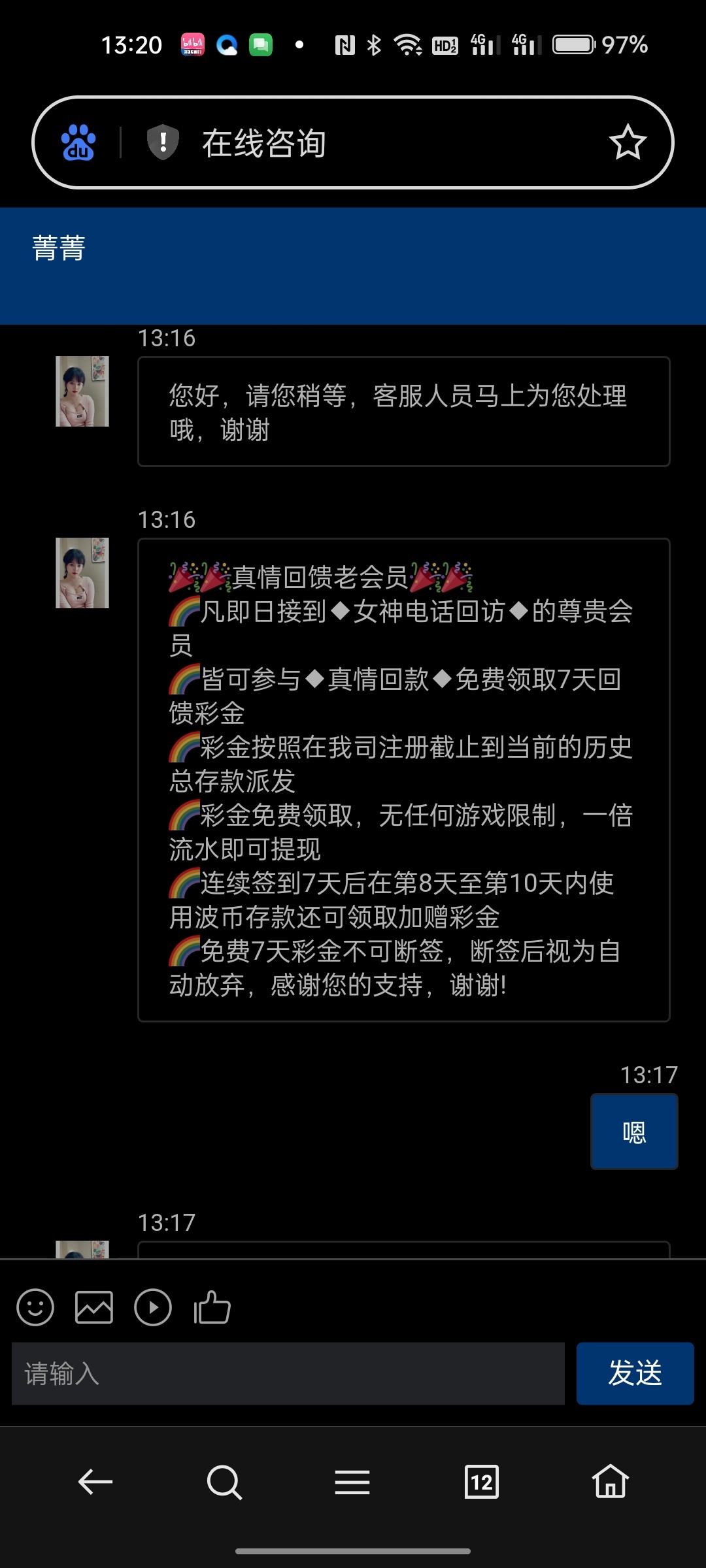Bookmark this page with the star
Image resolution: width=706 pixels, height=1568 pixels.
(628, 142)
